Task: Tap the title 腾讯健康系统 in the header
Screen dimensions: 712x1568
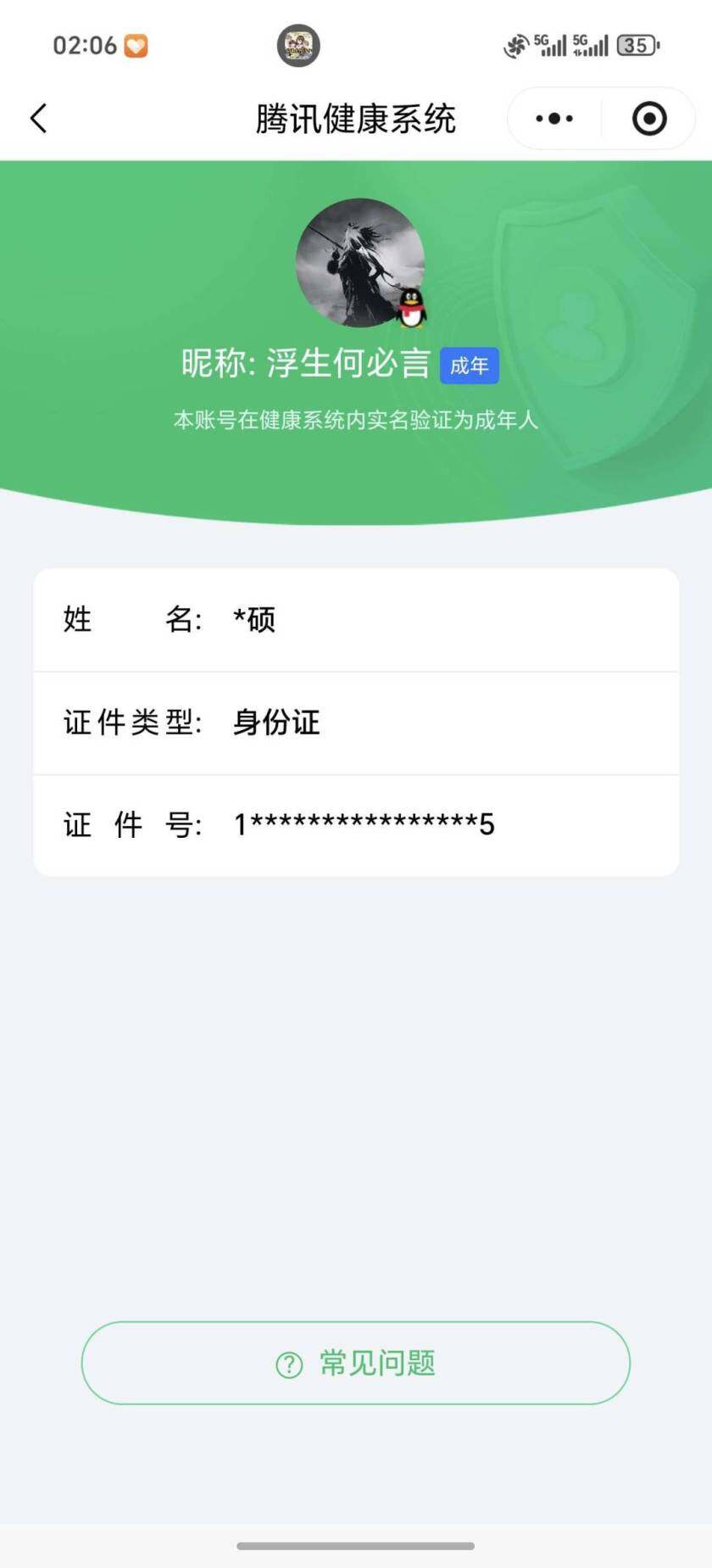Action: [356, 119]
